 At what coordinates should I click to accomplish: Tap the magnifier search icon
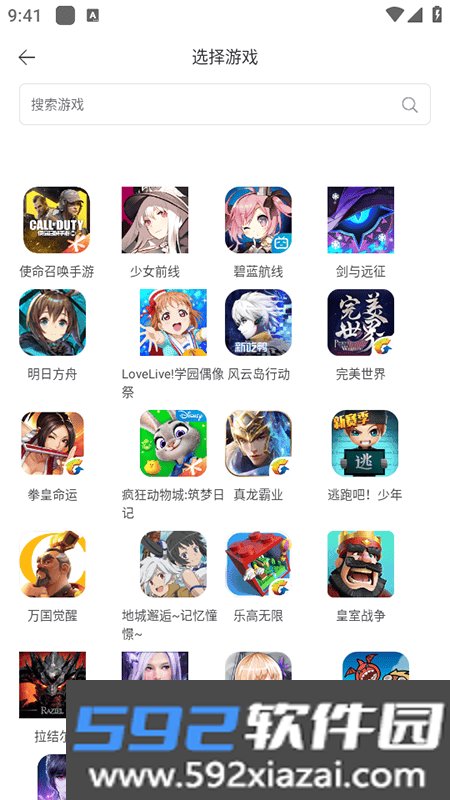click(409, 105)
